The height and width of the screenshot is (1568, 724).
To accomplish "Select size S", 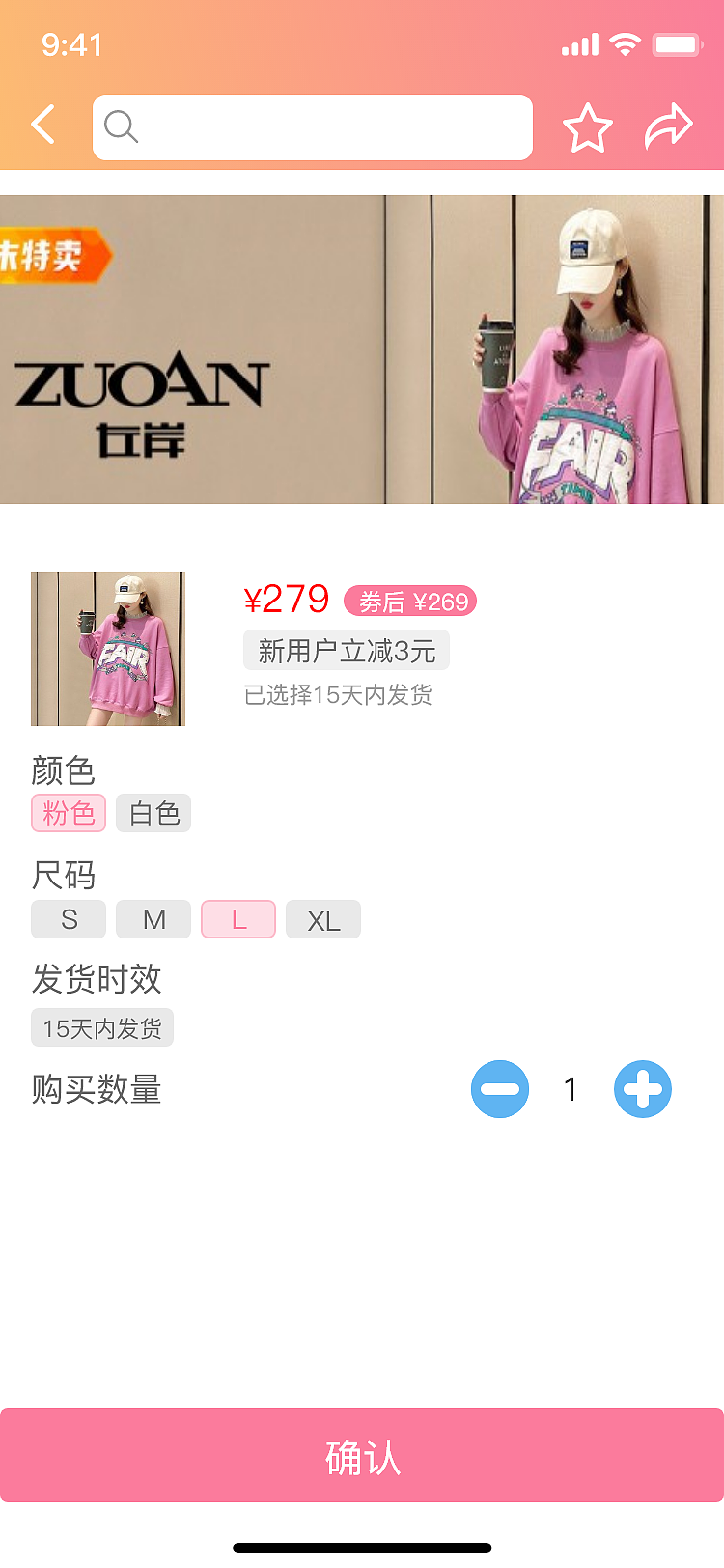I will tap(68, 919).
